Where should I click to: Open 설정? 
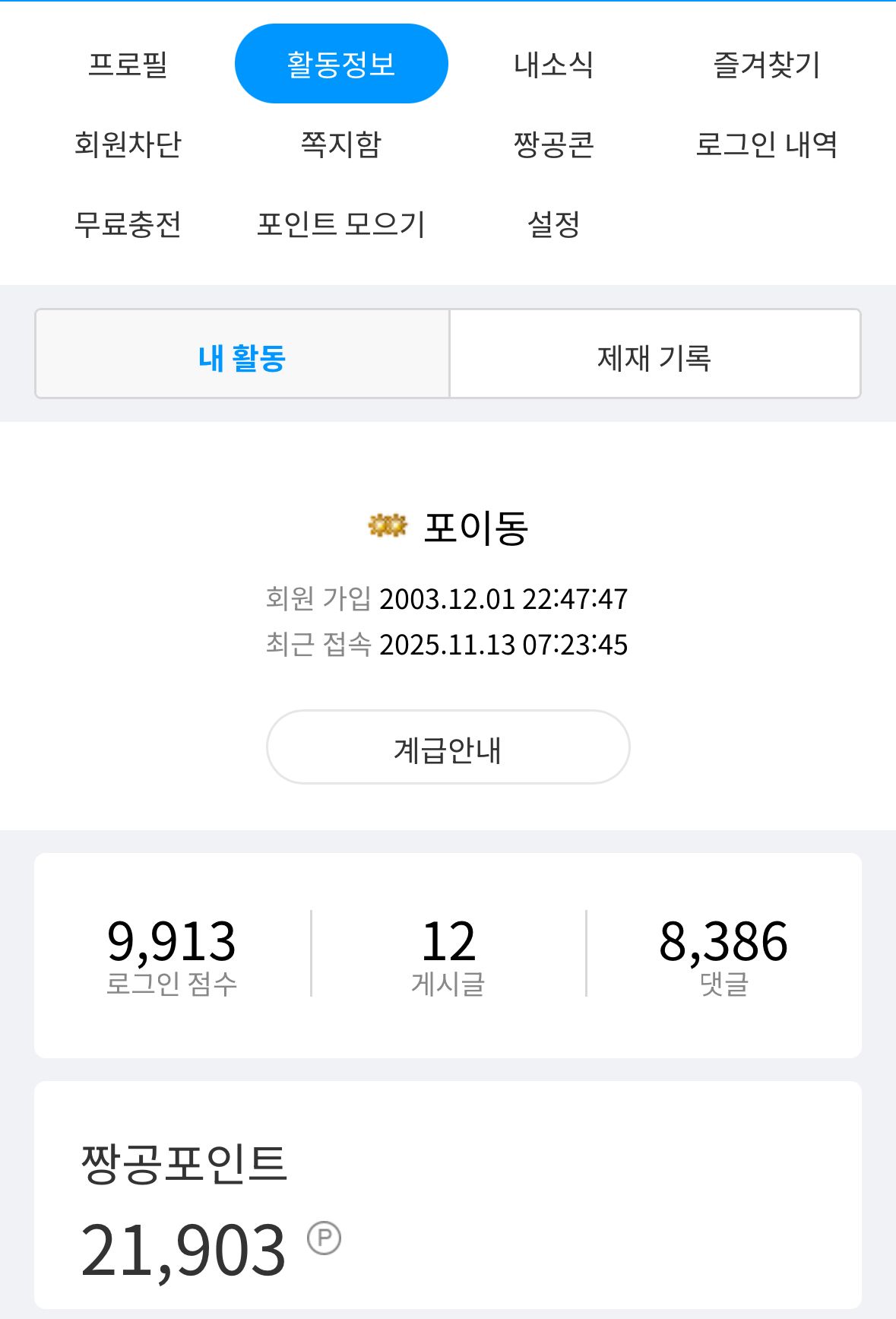[553, 224]
